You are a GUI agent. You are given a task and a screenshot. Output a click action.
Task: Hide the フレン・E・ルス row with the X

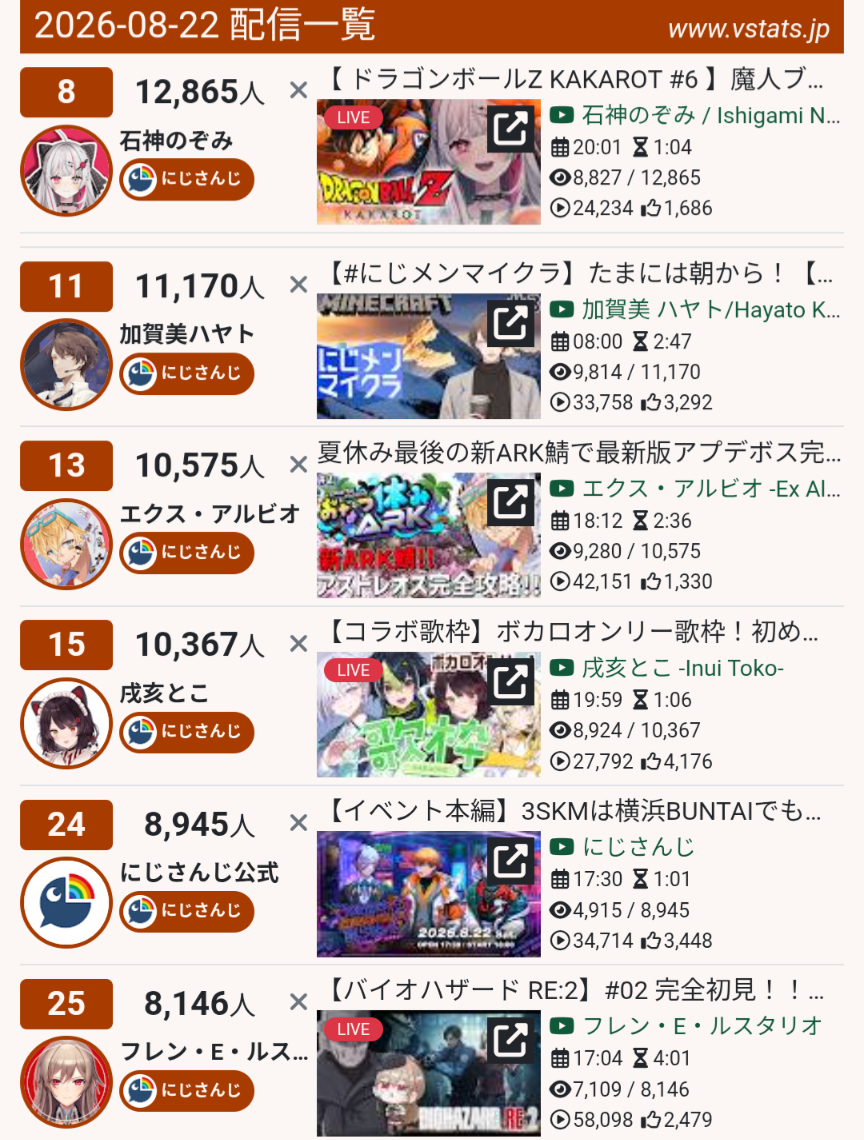pos(298,1003)
